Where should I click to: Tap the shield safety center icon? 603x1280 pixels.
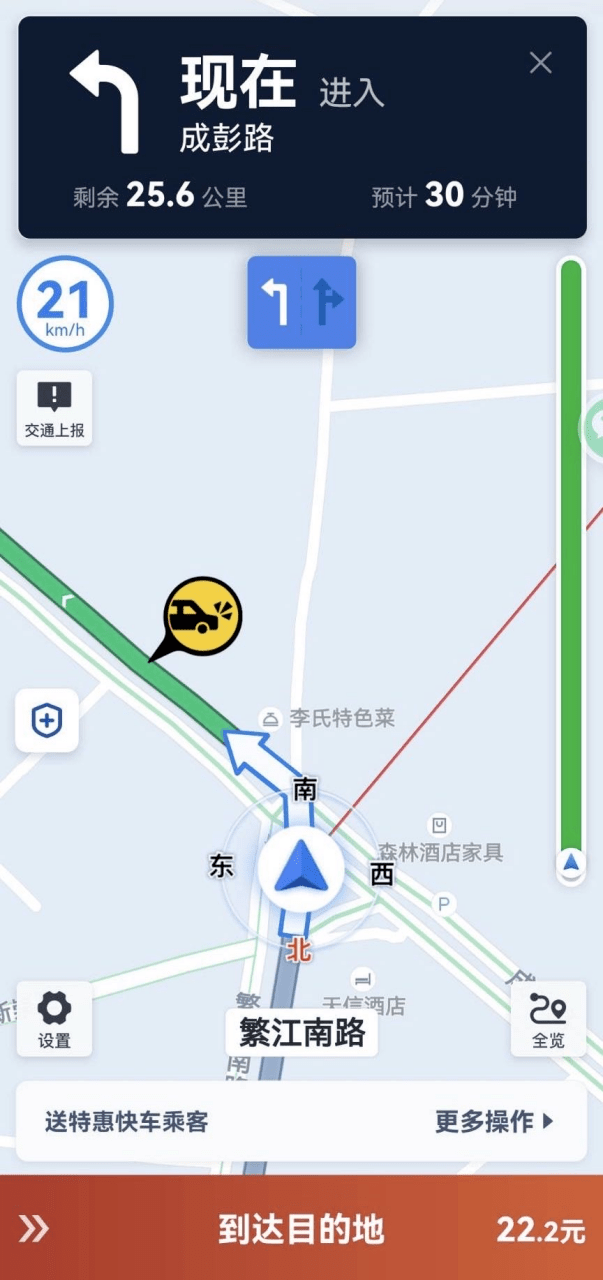coord(47,720)
